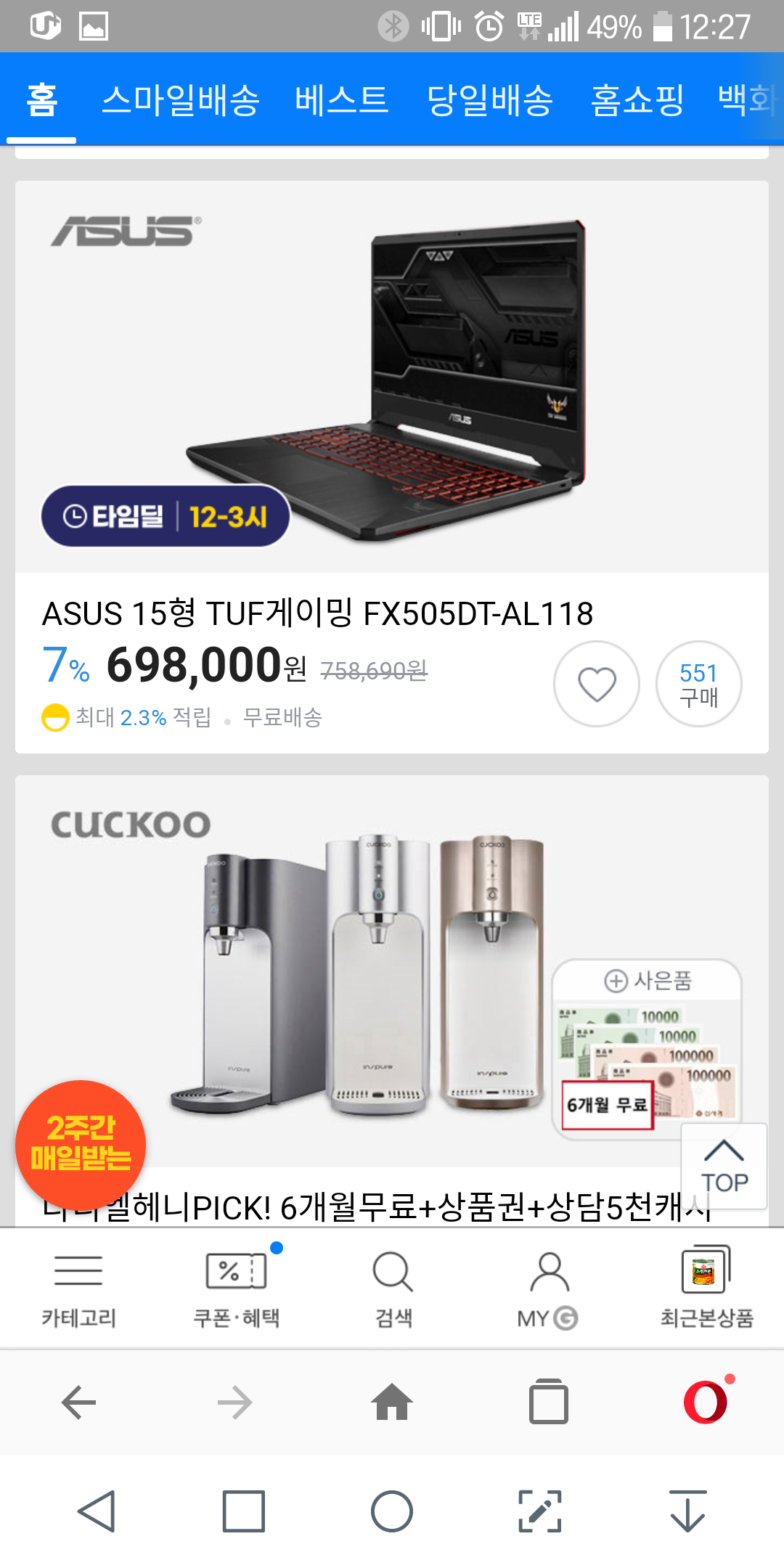Tap the system recent apps square
This screenshot has width=784, height=1568.
point(243,1511)
